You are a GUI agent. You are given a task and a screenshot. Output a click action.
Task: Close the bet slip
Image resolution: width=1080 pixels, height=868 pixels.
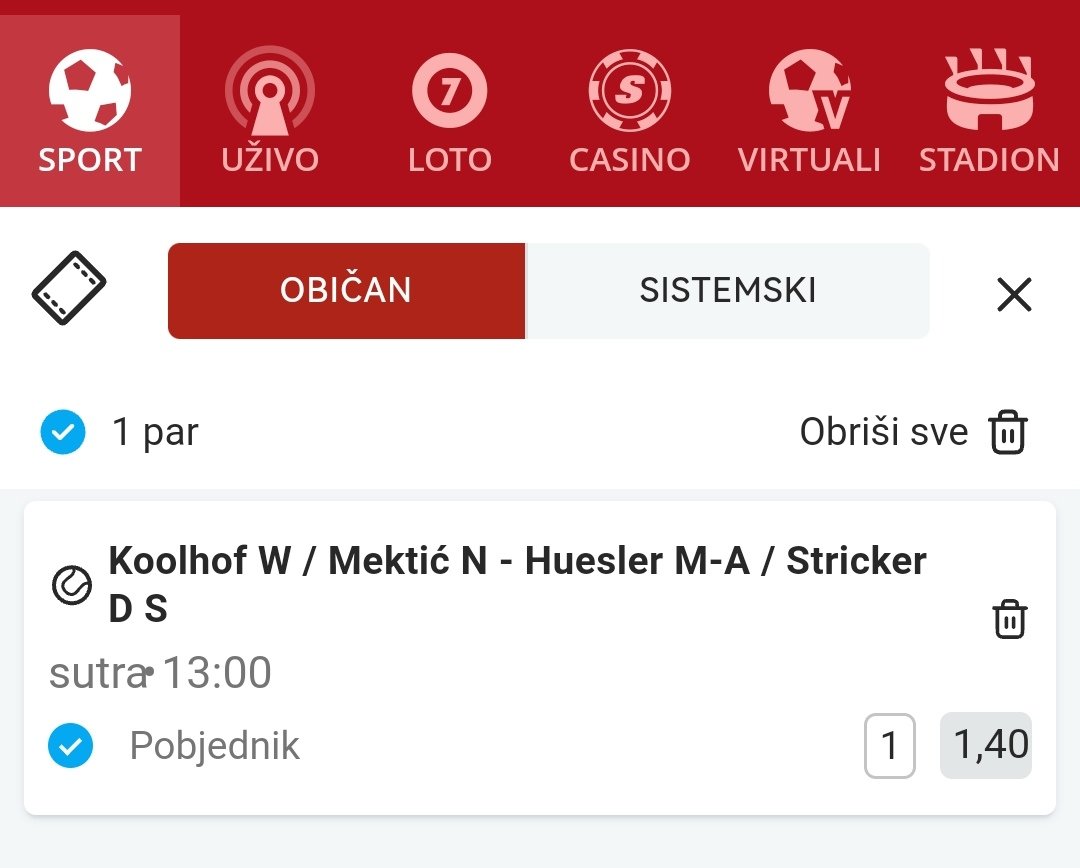[x=1014, y=294]
